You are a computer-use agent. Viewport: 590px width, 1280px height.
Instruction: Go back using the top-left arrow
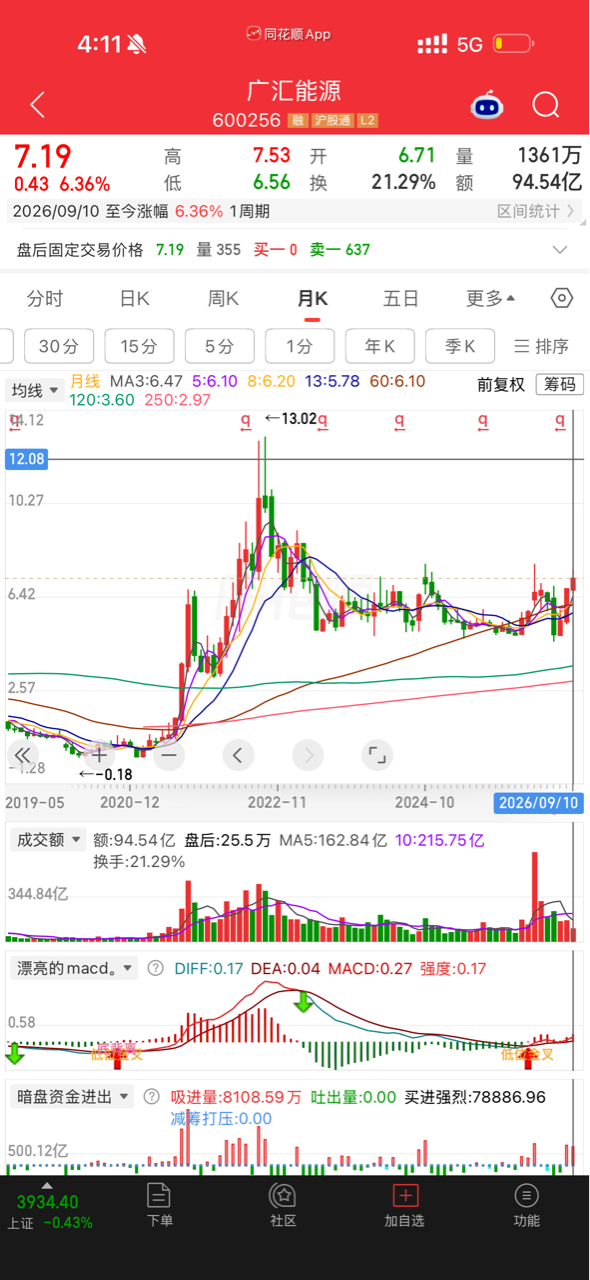38,105
